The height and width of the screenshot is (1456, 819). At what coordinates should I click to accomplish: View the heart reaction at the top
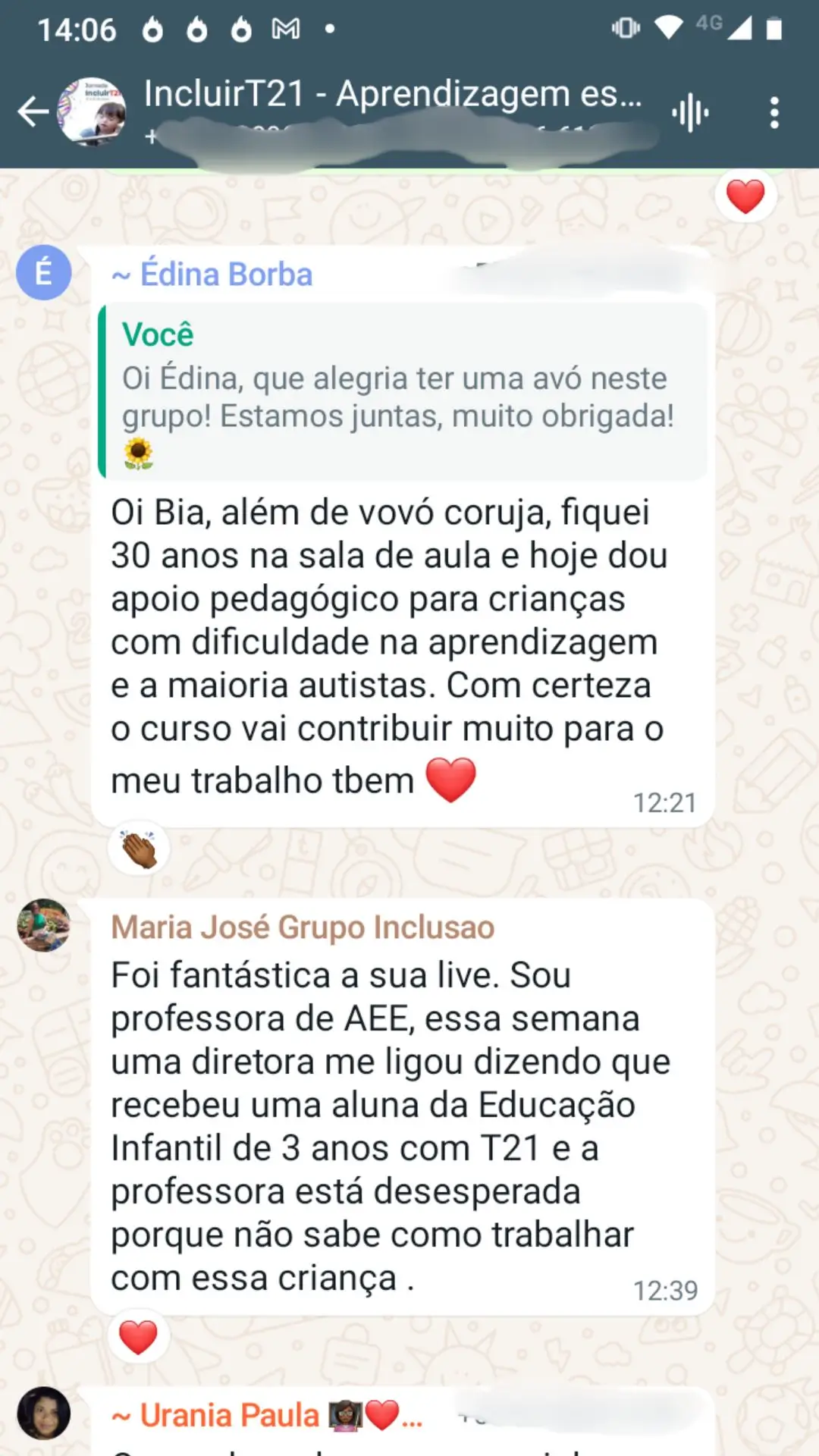(745, 196)
